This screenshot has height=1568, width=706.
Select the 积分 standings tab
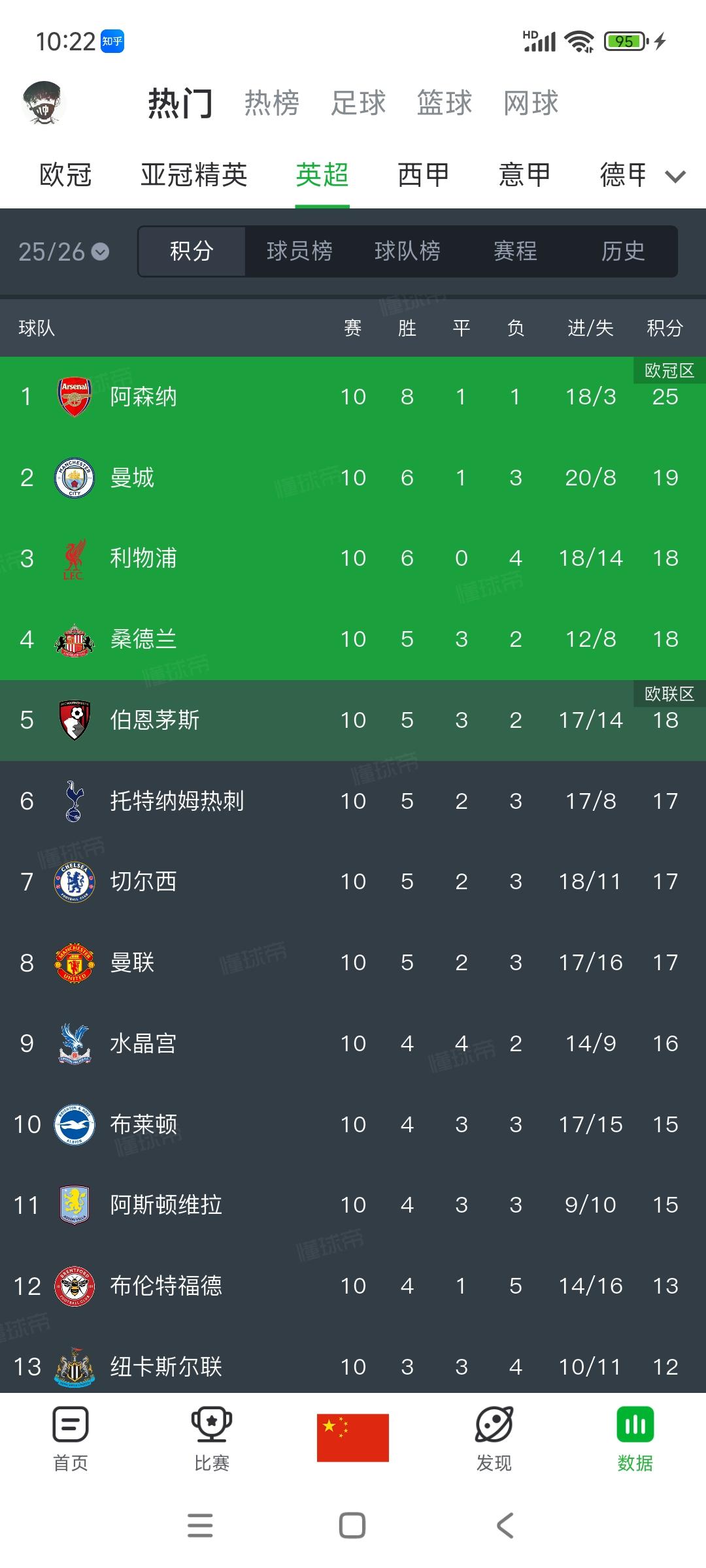pyautogui.click(x=190, y=252)
